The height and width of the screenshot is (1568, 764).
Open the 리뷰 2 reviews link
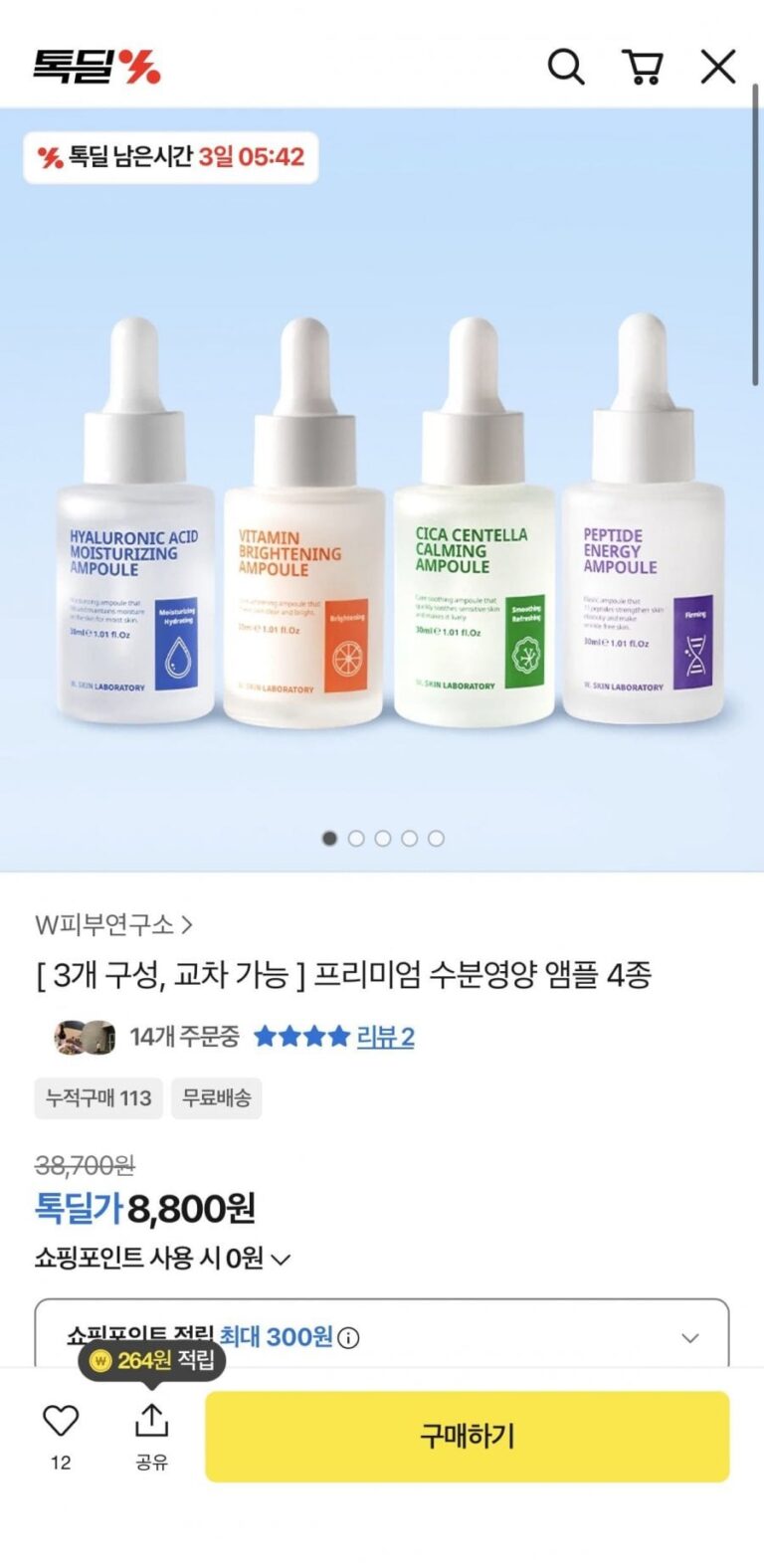pyautogui.click(x=385, y=1037)
